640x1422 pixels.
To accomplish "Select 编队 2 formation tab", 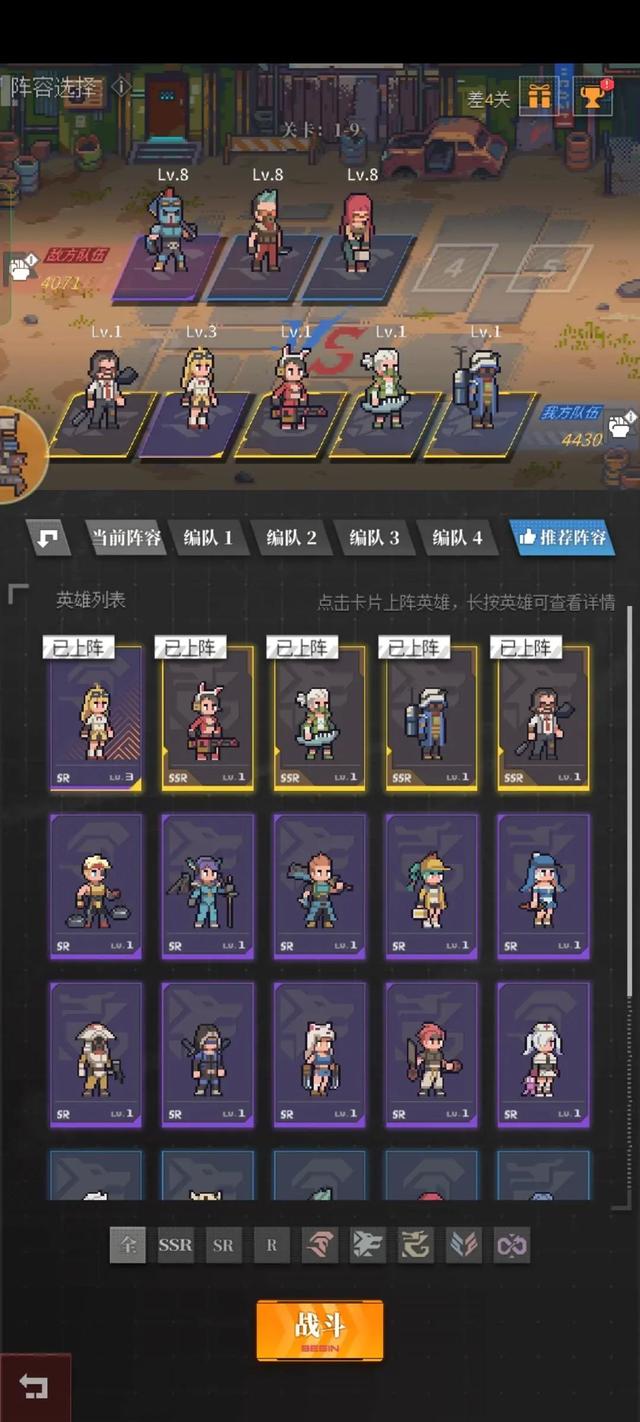I will click(290, 537).
